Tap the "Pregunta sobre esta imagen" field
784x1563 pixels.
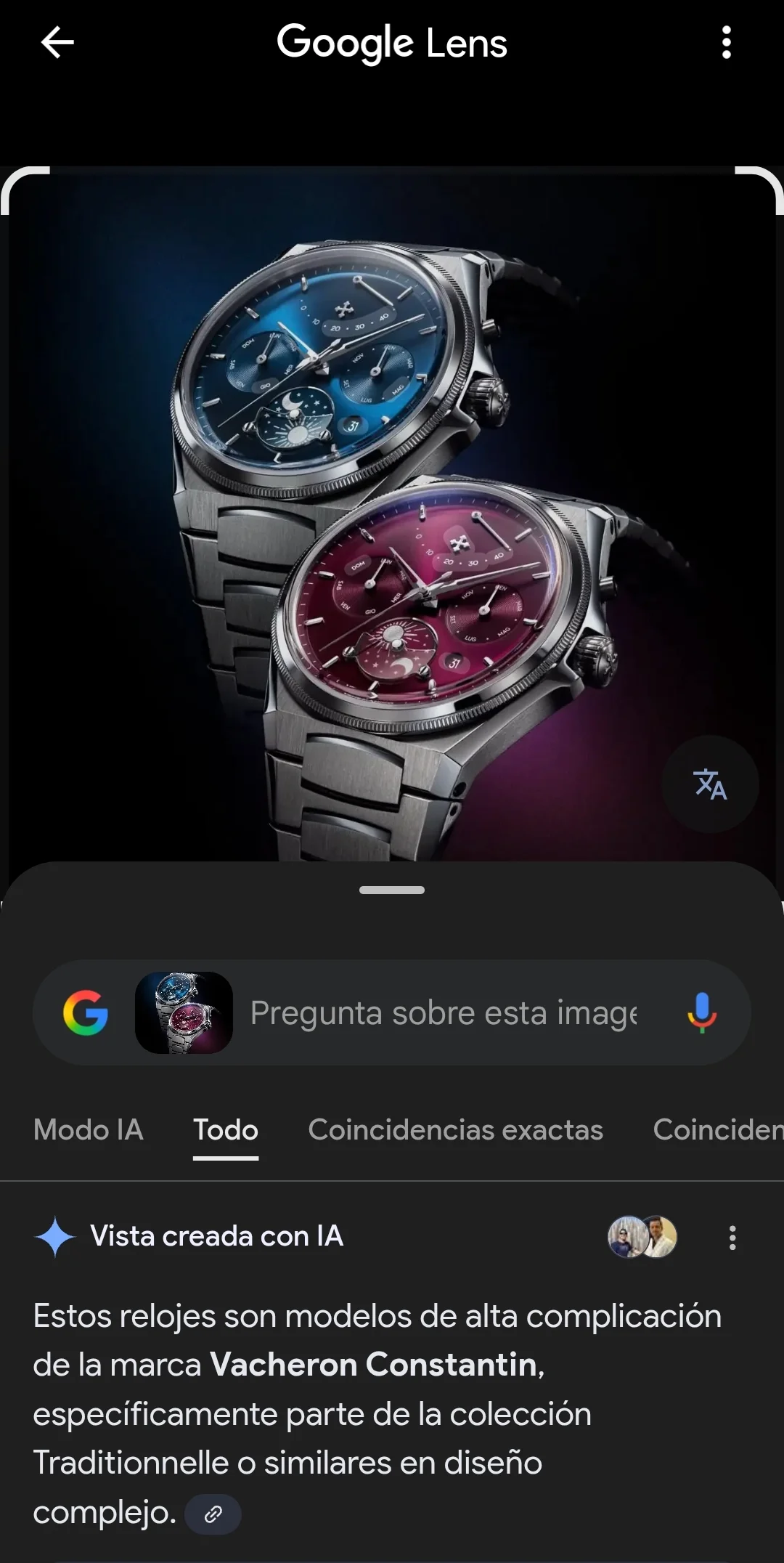443,1013
